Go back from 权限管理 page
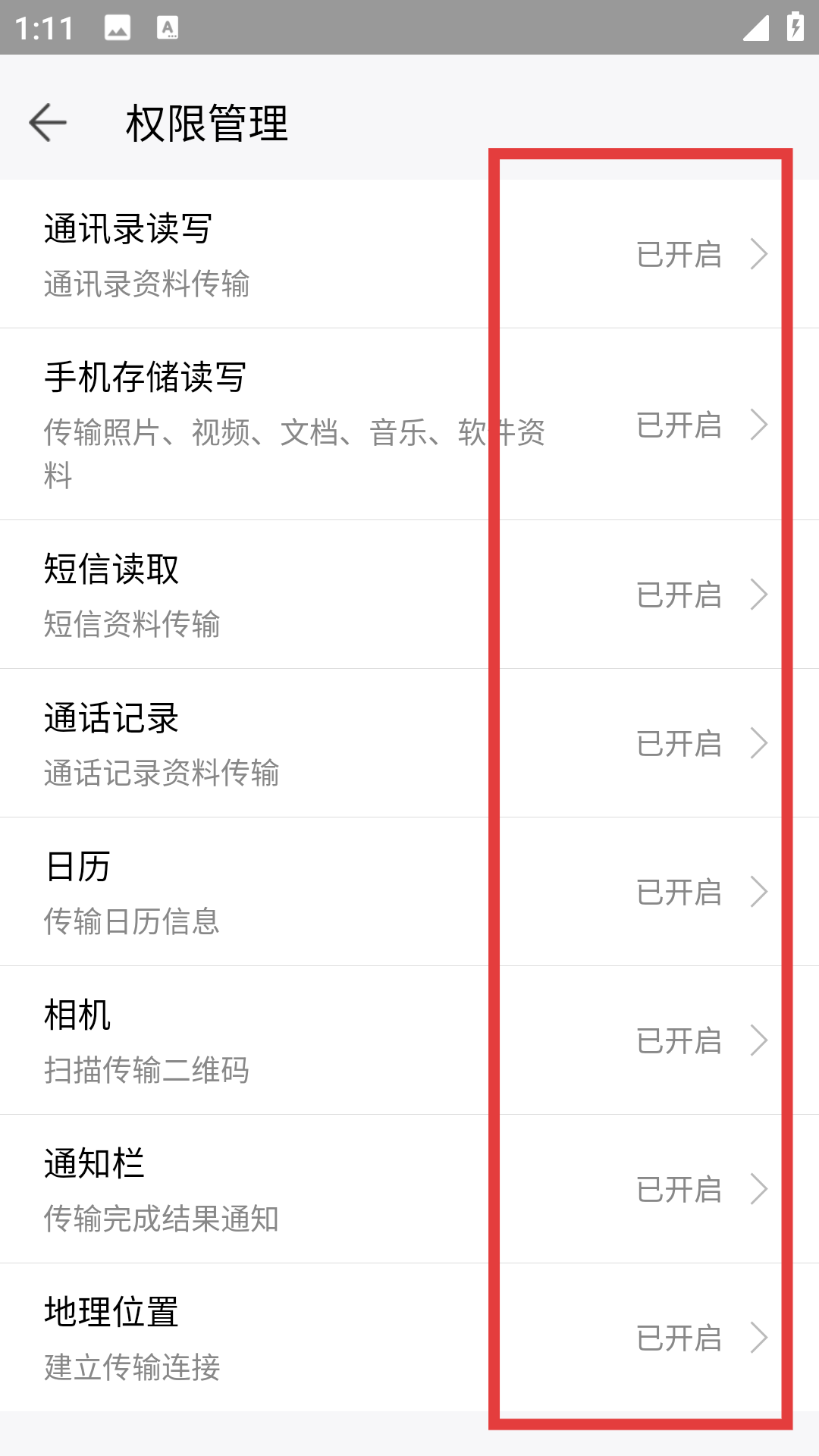This screenshot has height=1456, width=819. [48, 123]
